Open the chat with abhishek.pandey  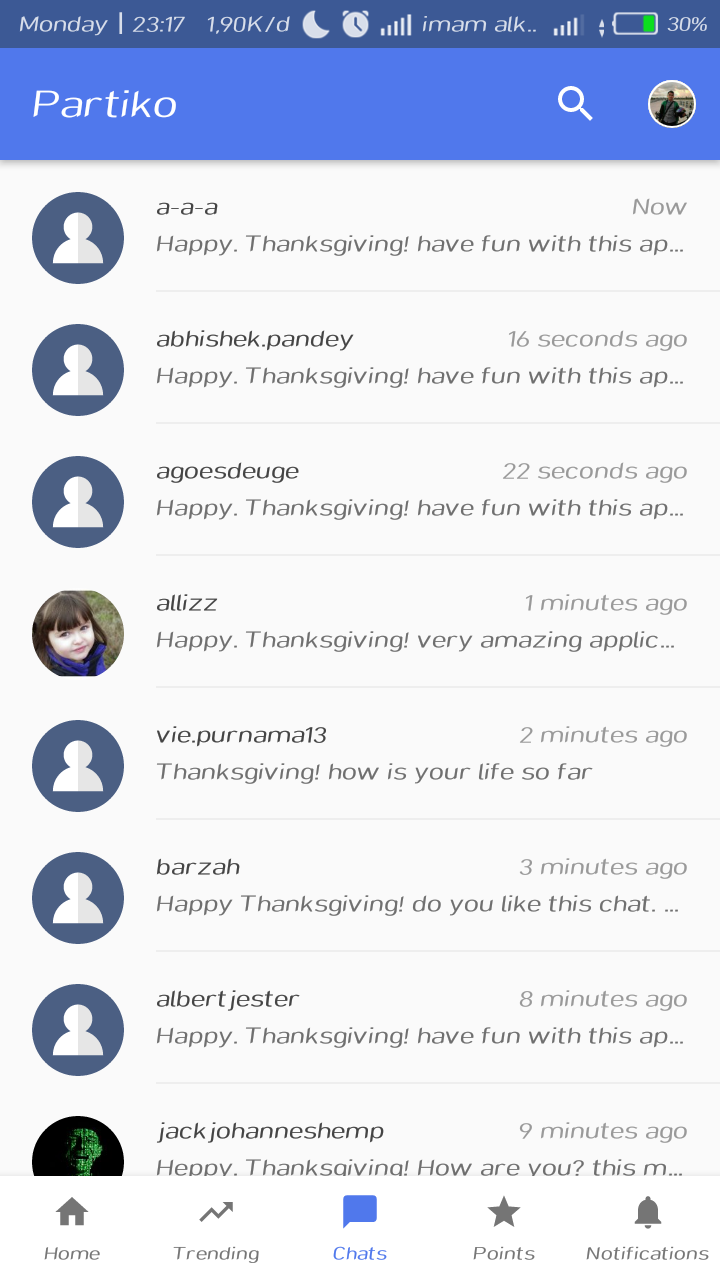(420, 358)
